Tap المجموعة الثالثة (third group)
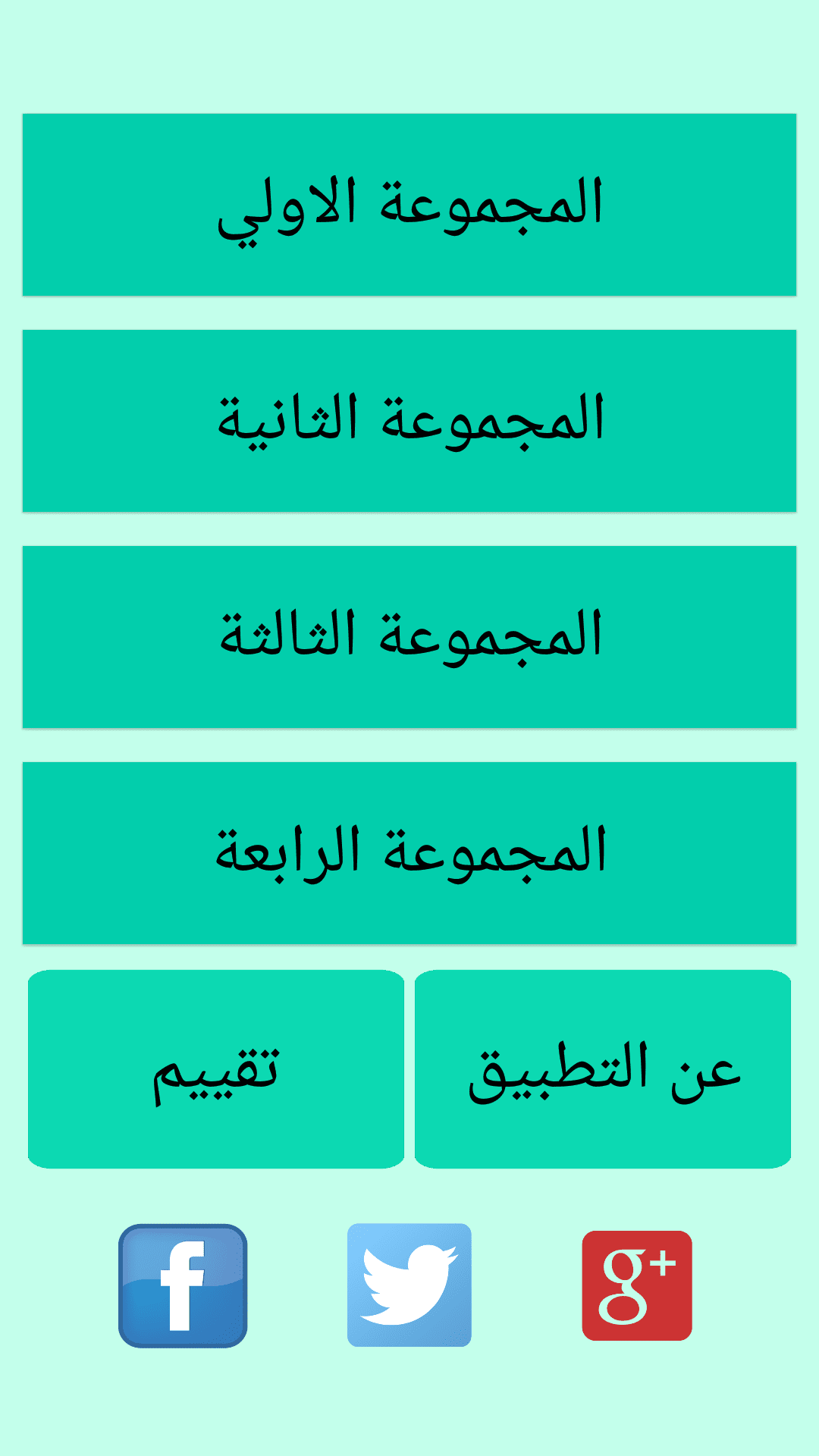Viewport: 819px width, 1456px height. click(409, 637)
